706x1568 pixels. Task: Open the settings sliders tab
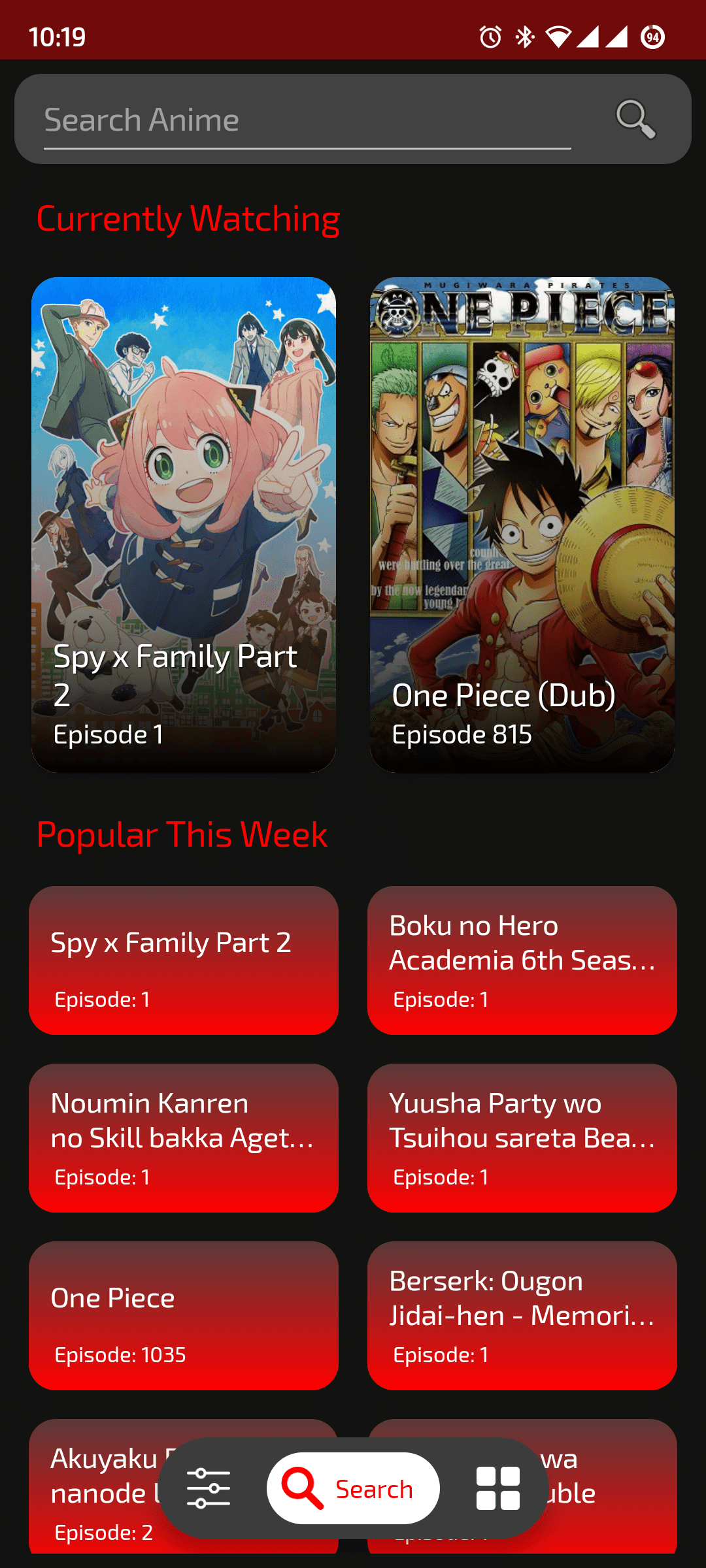(209, 1488)
